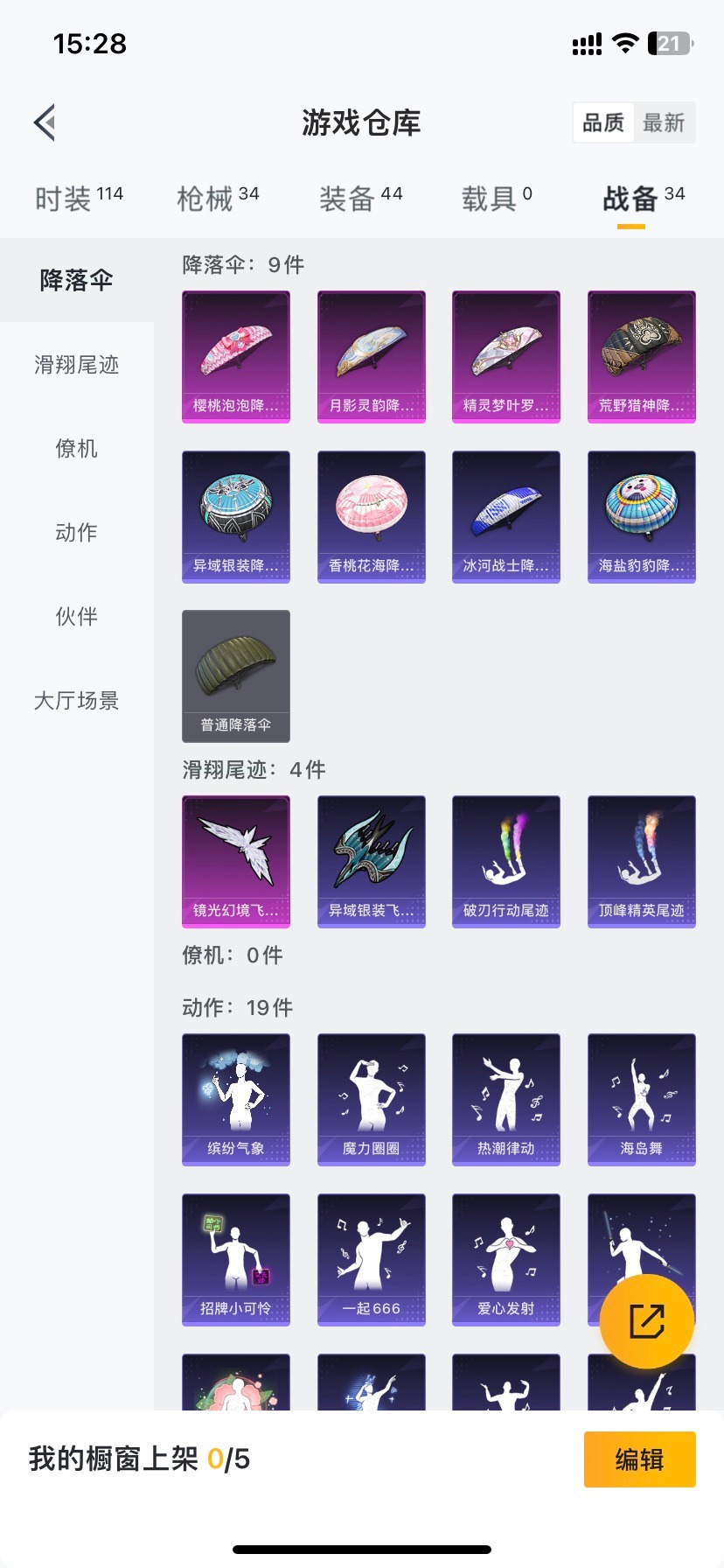Open the 爱心发射 emote
The height and width of the screenshot is (1568, 724).
(506, 1259)
